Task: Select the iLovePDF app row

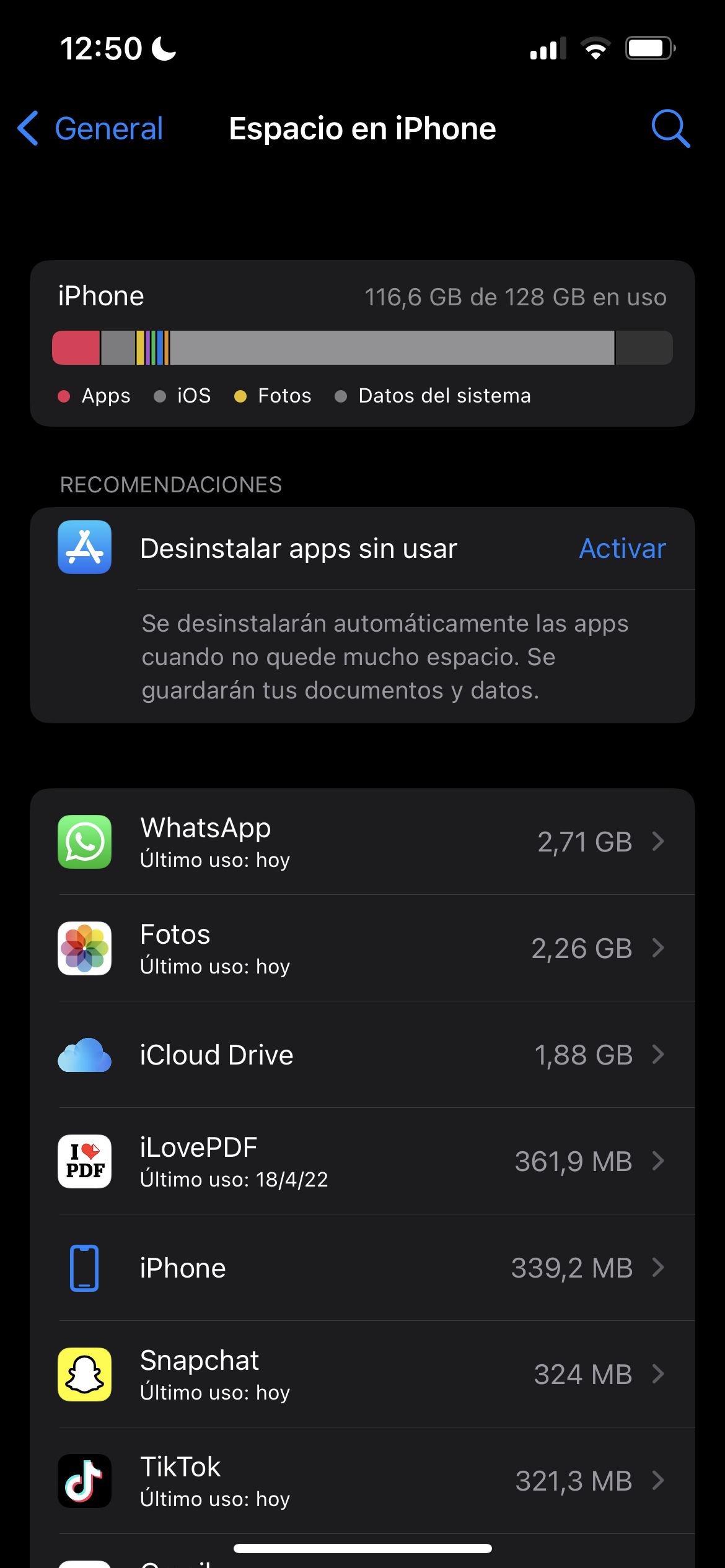Action: point(362,1161)
